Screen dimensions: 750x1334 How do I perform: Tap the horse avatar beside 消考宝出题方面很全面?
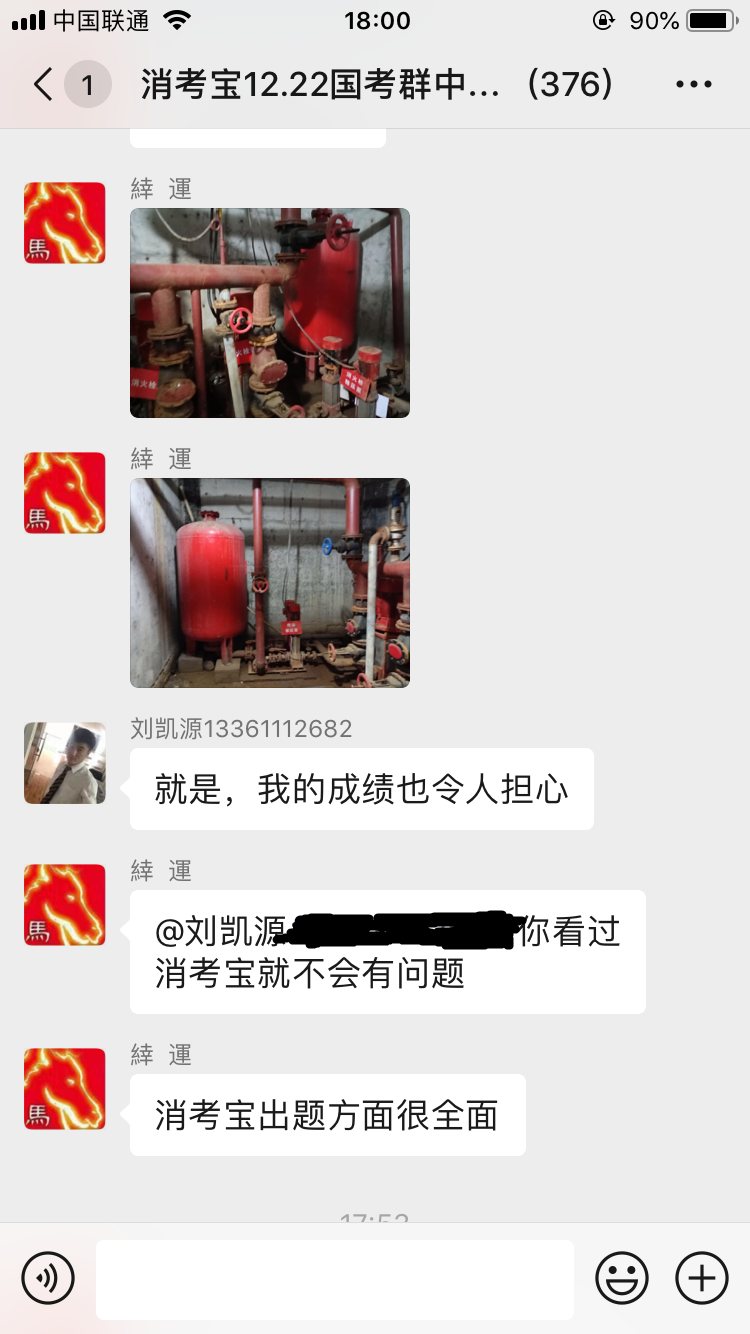point(65,1088)
